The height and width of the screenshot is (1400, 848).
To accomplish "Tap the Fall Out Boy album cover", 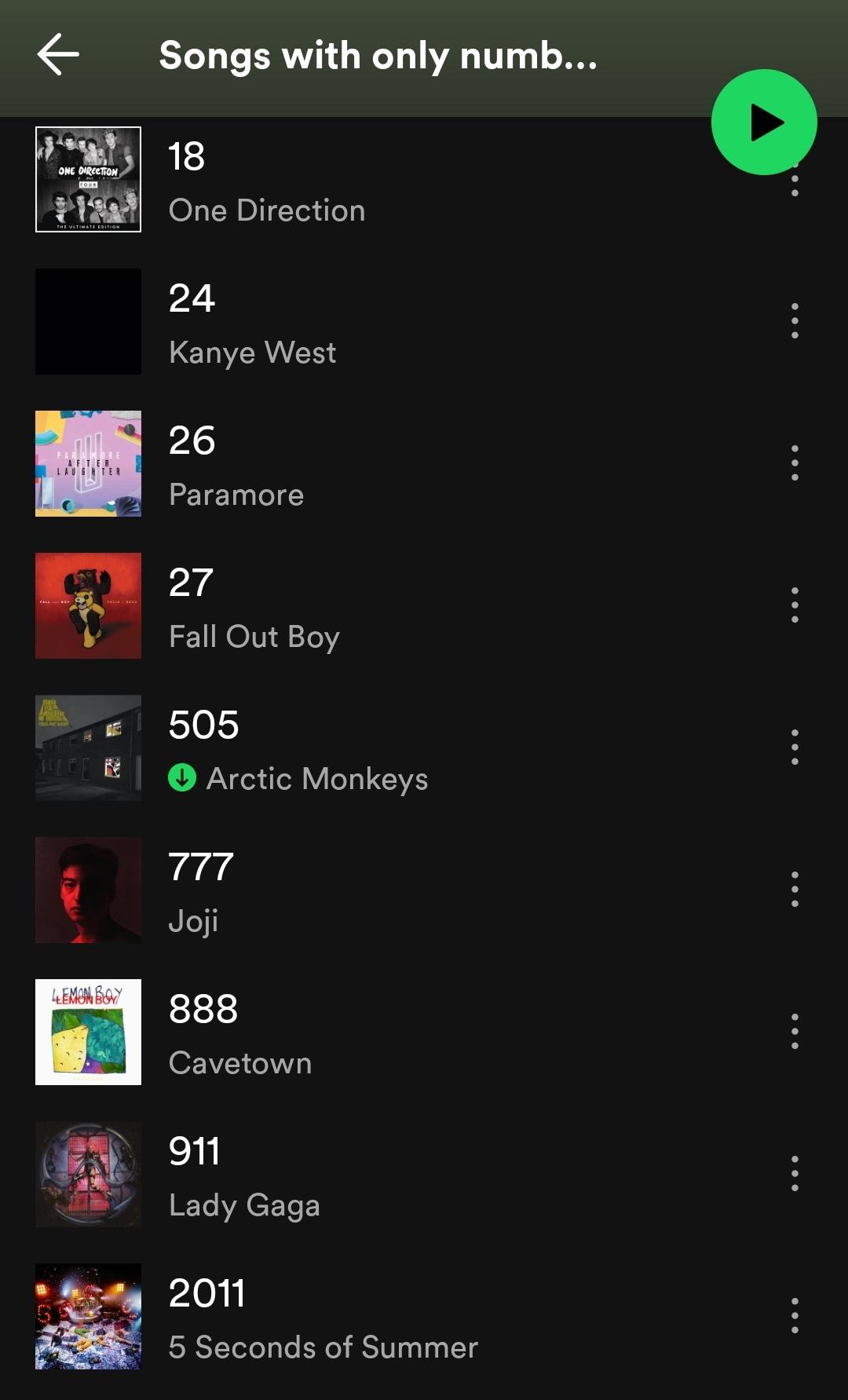I will [x=88, y=605].
